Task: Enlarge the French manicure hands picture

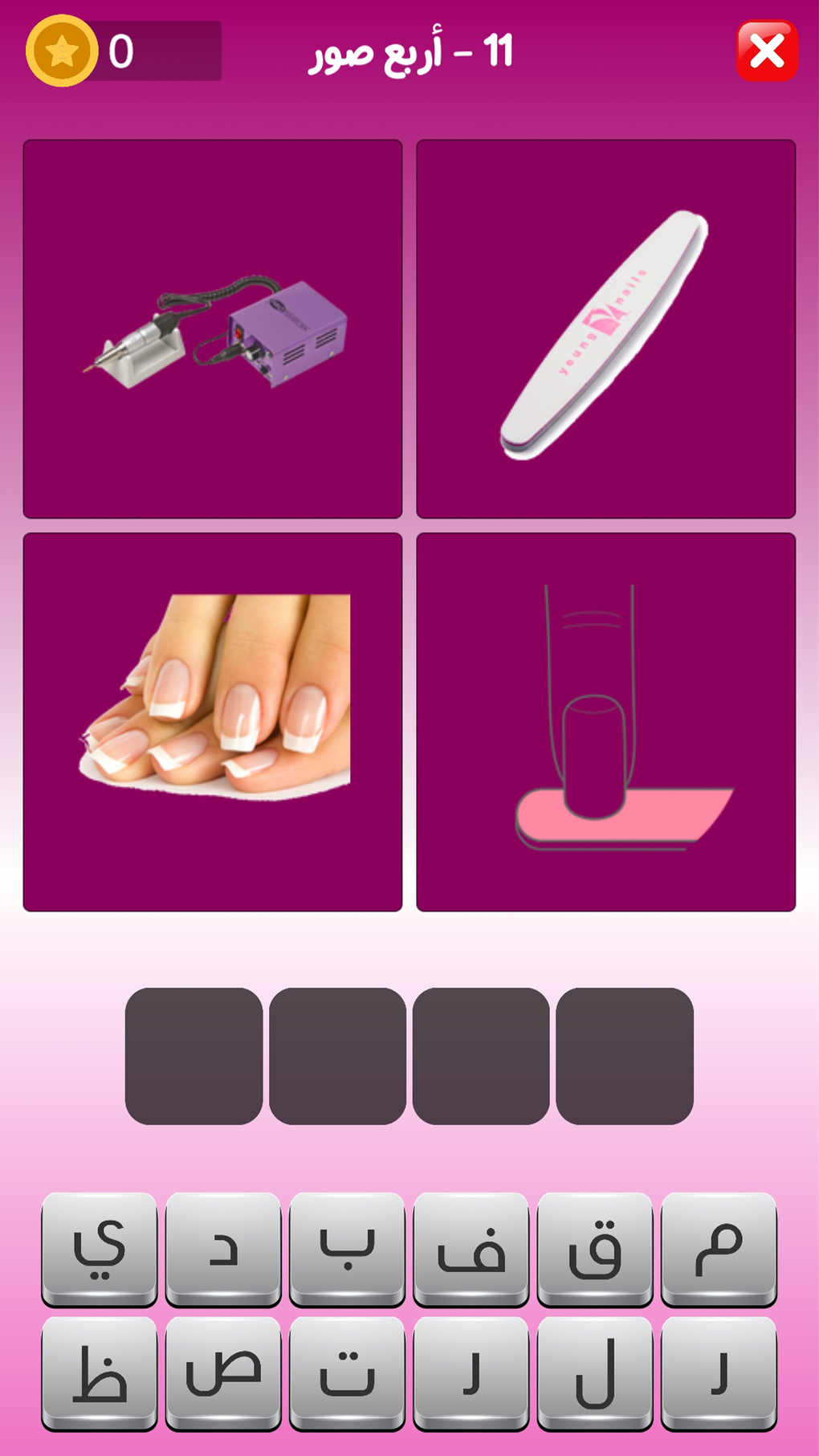Action: pyautogui.click(x=213, y=722)
